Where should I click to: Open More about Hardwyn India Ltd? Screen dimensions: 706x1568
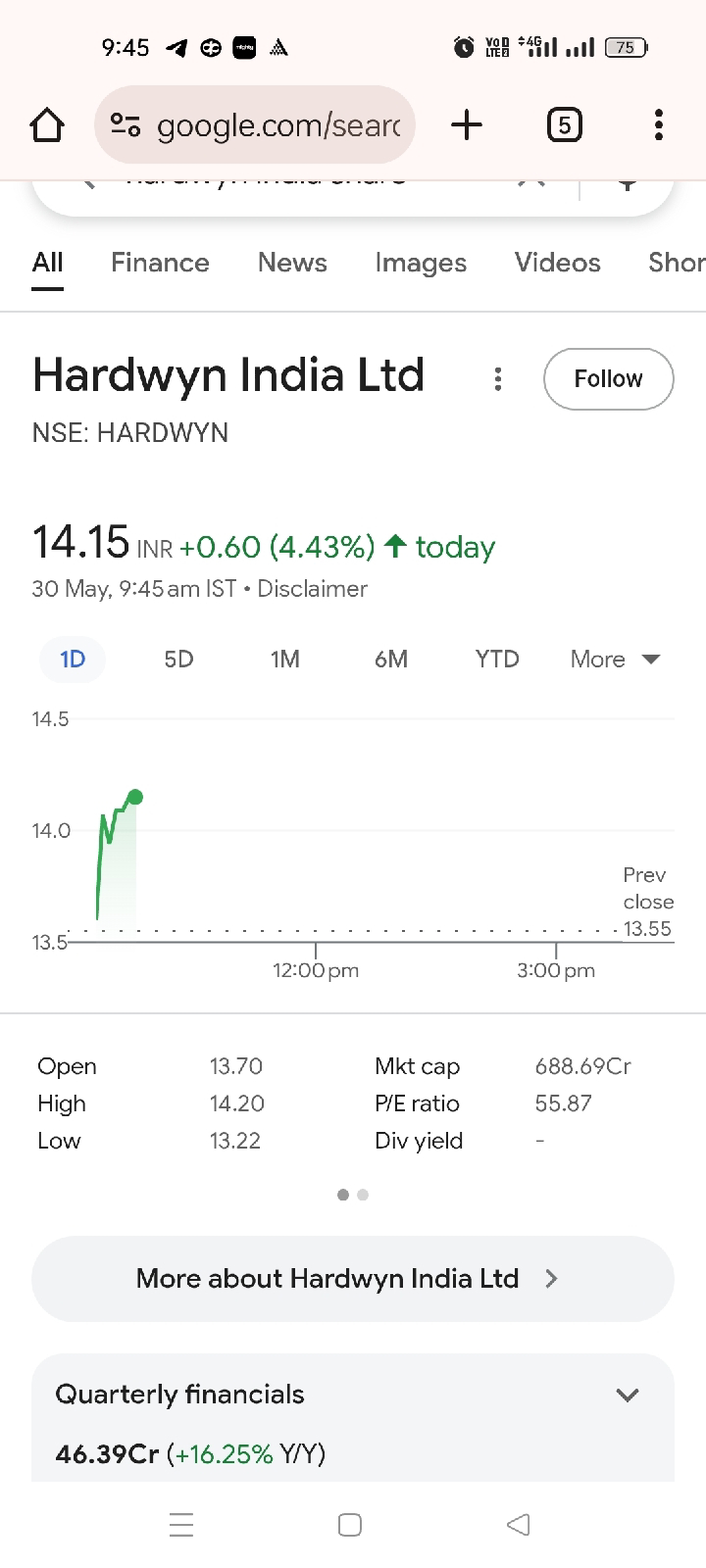tap(353, 1279)
